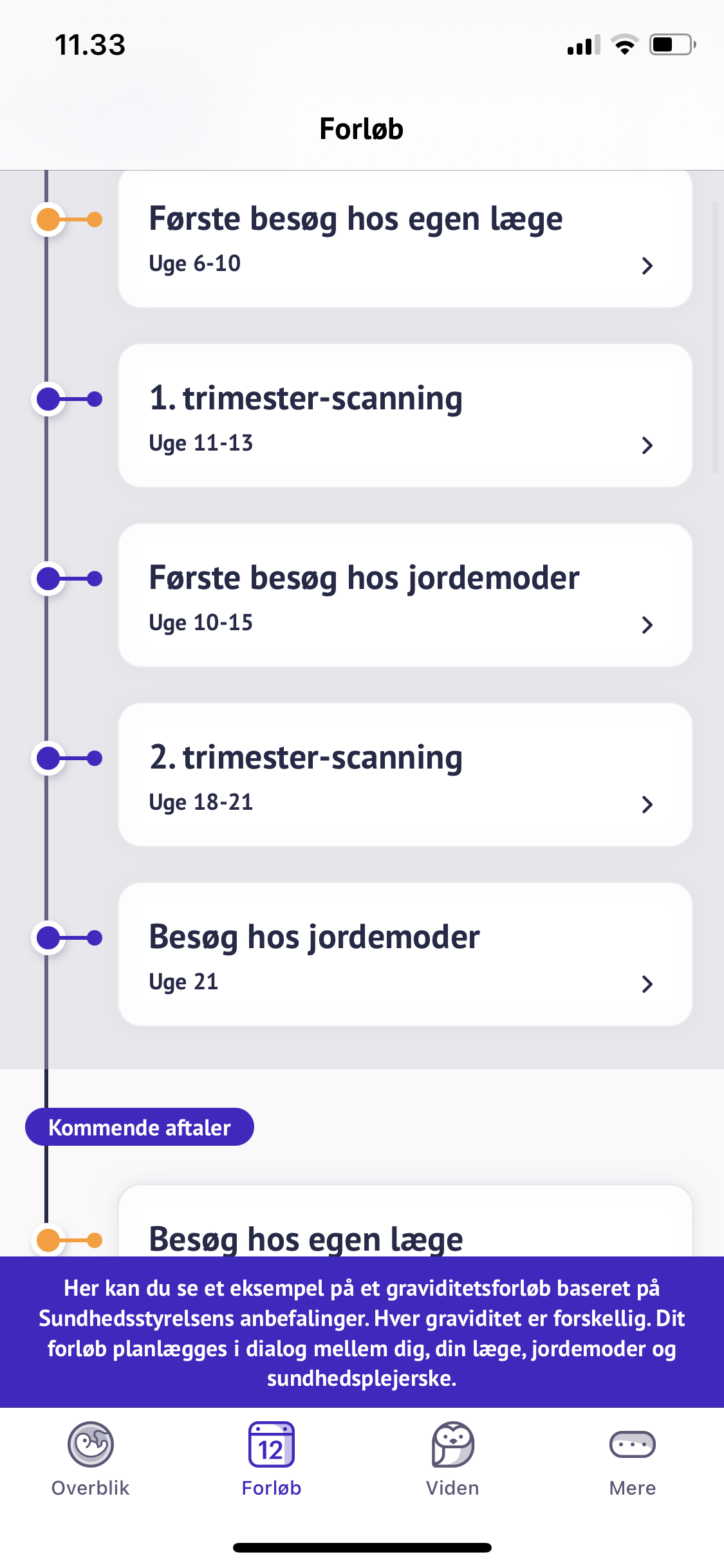This screenshot has width=724, height=1568.
Task: Select the Forløb tab
Action: [x=271, y=1459]
